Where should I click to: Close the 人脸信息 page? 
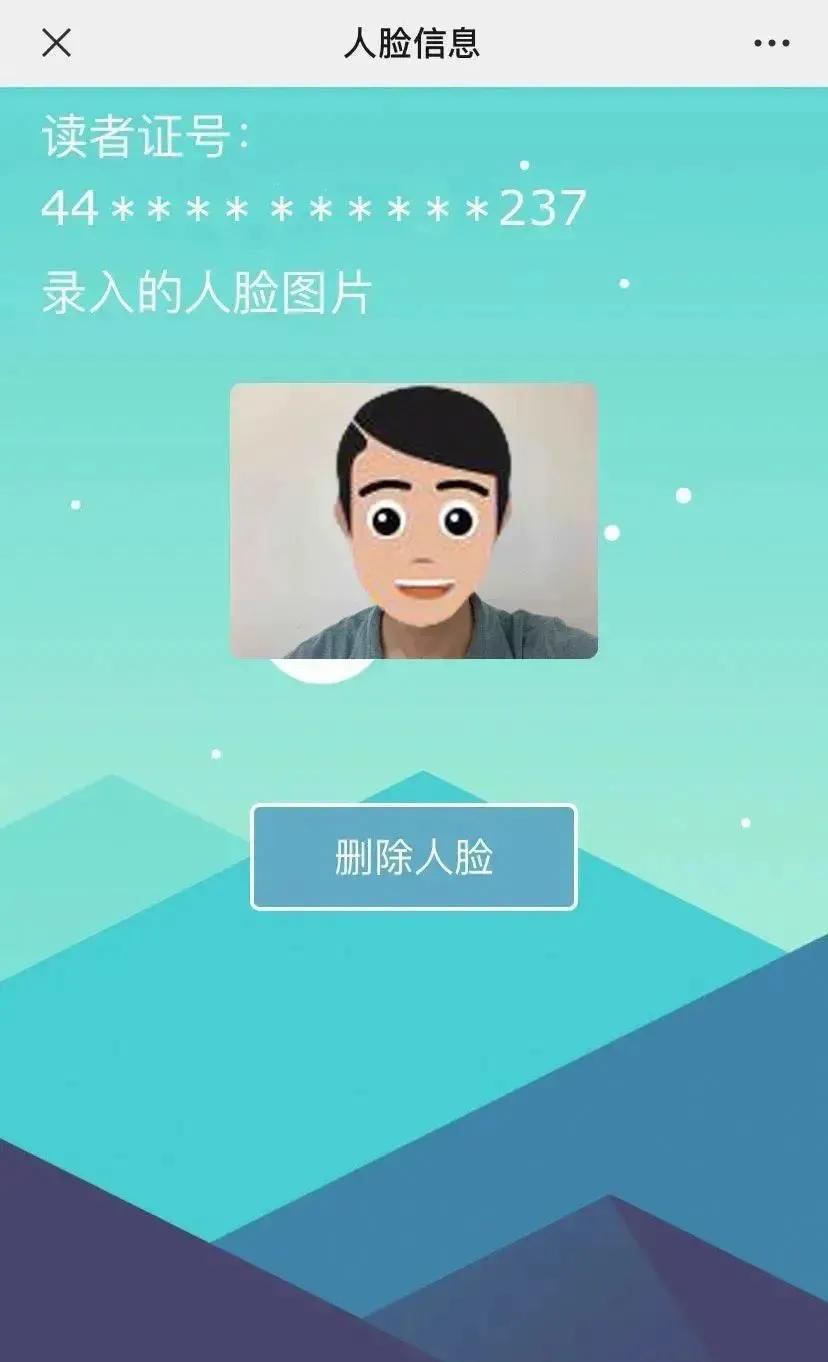coord(57,43)
